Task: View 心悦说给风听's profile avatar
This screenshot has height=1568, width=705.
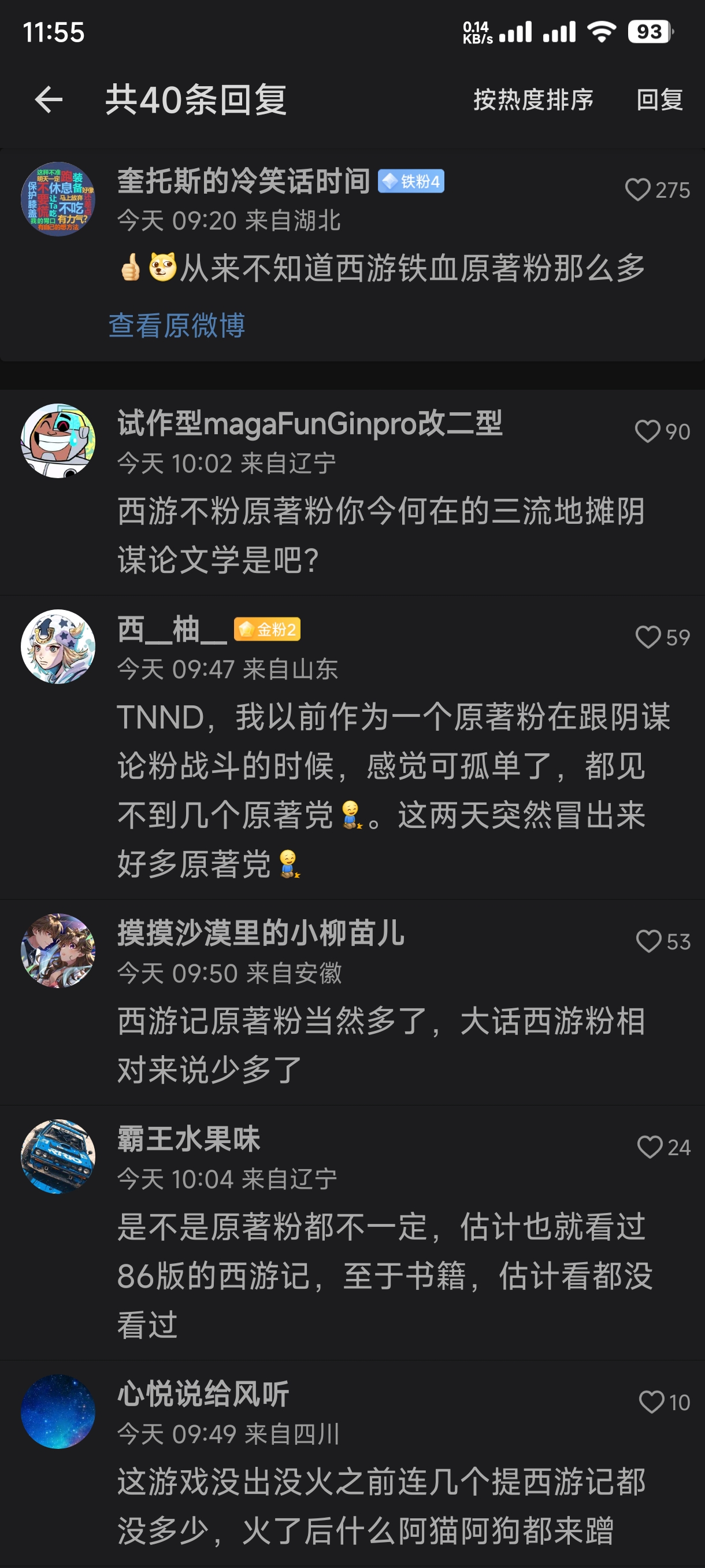Action: click(58, 1411)
